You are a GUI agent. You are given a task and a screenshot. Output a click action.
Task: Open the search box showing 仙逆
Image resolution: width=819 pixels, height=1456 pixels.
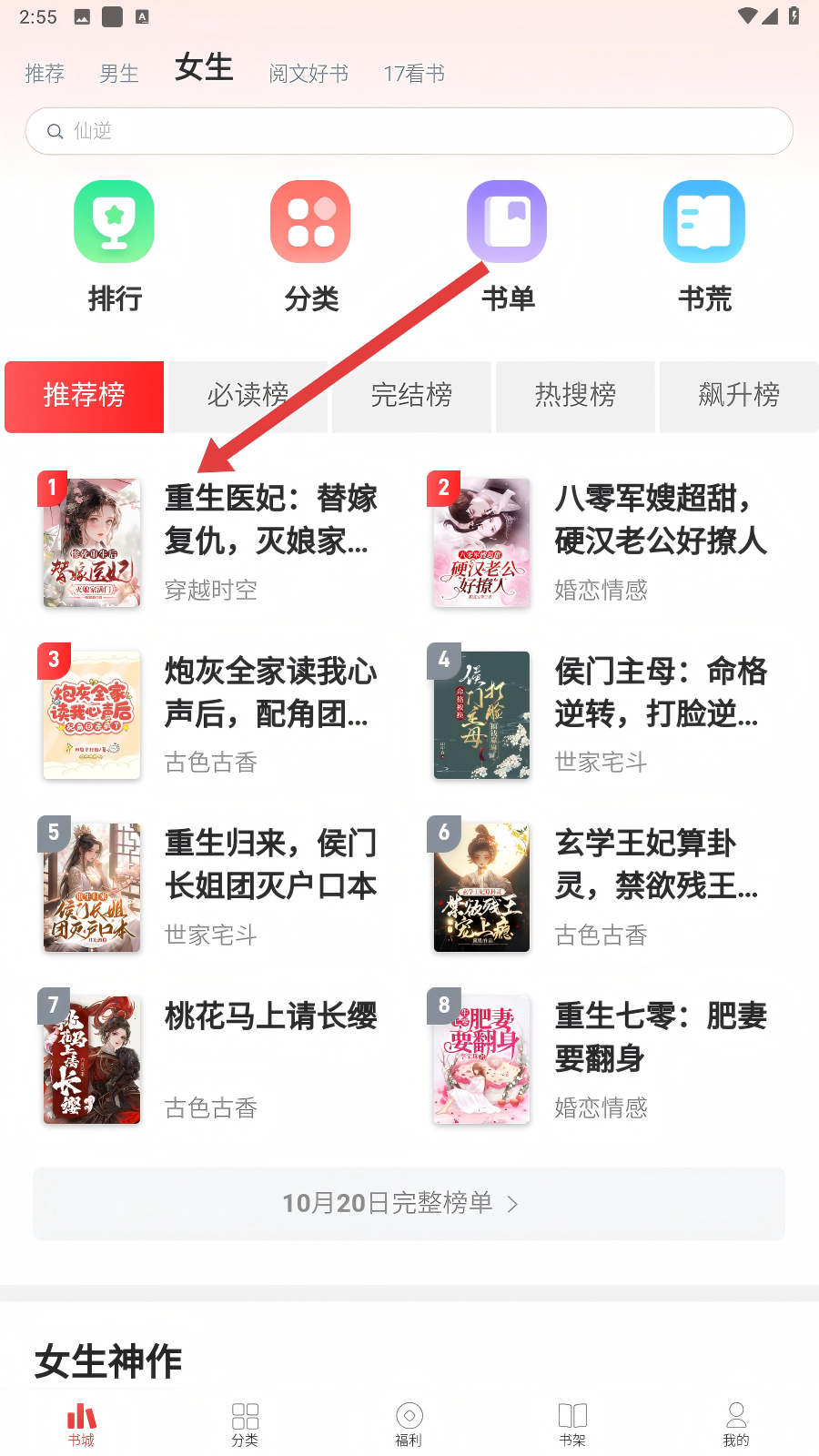click(x=409, y=131)
